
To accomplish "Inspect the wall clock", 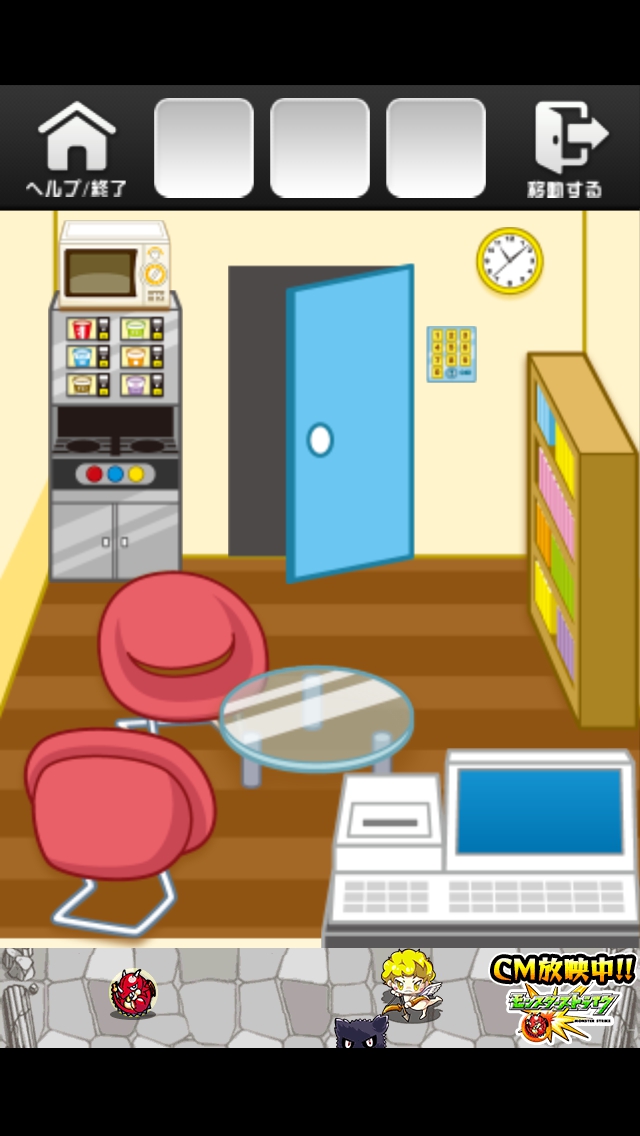I will (509, 260).
